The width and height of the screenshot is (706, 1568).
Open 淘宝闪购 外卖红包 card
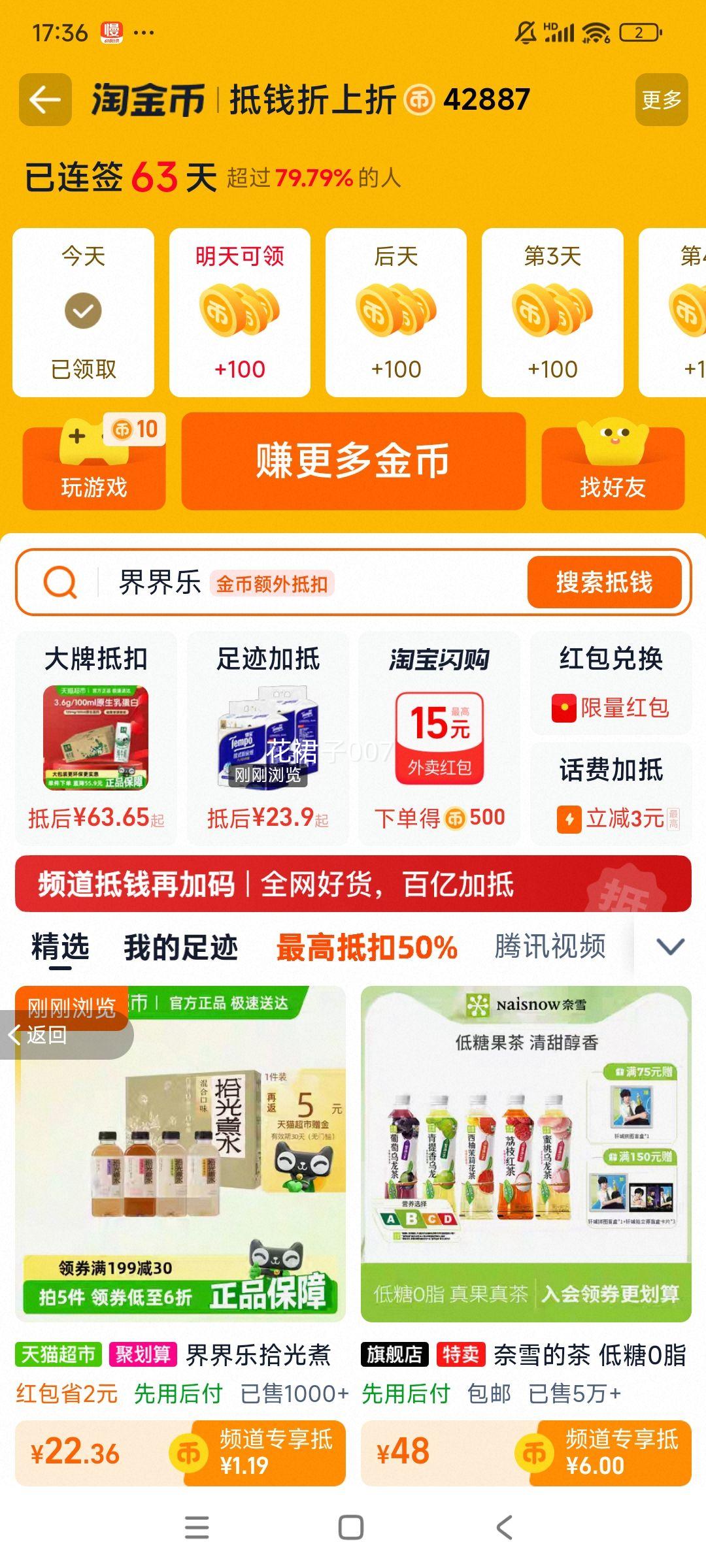[x=439, y=738]
